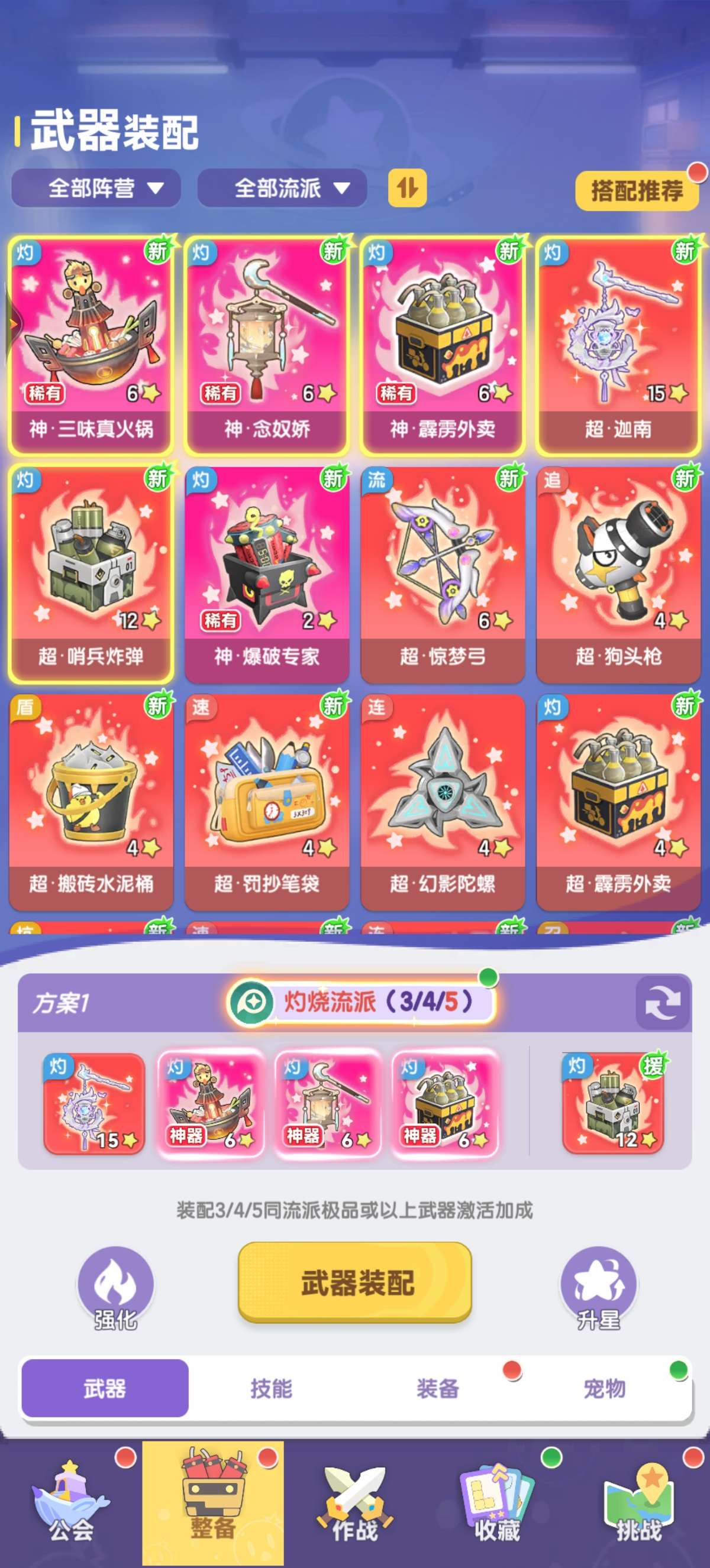Screen dimensions: 710x1568
Task: Expand the 全部流派 filter dropdown
Action: point(282,188)
